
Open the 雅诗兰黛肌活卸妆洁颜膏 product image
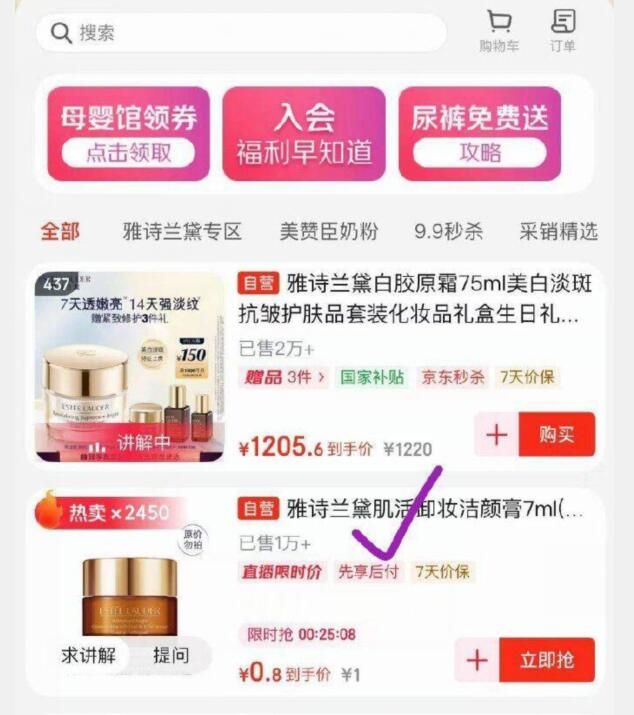pos(130,580)
